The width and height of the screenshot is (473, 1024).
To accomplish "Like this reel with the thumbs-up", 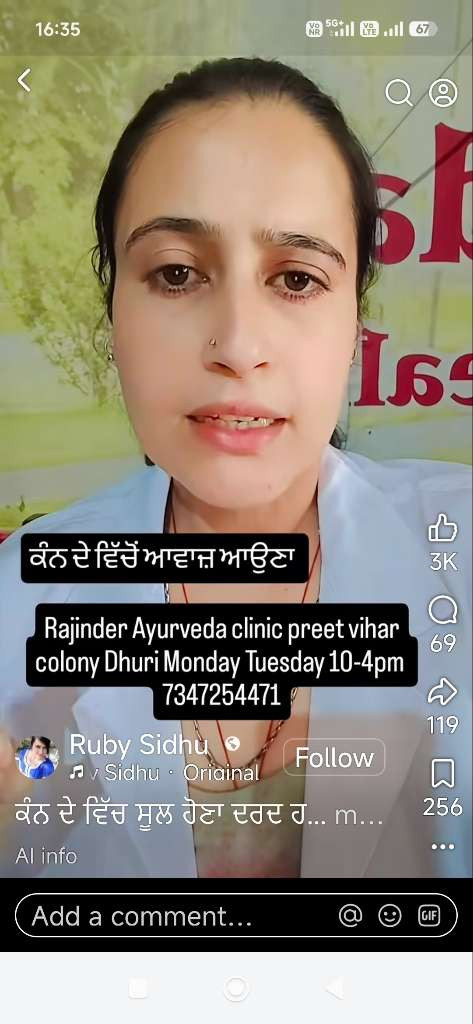I will click(442, 528).
